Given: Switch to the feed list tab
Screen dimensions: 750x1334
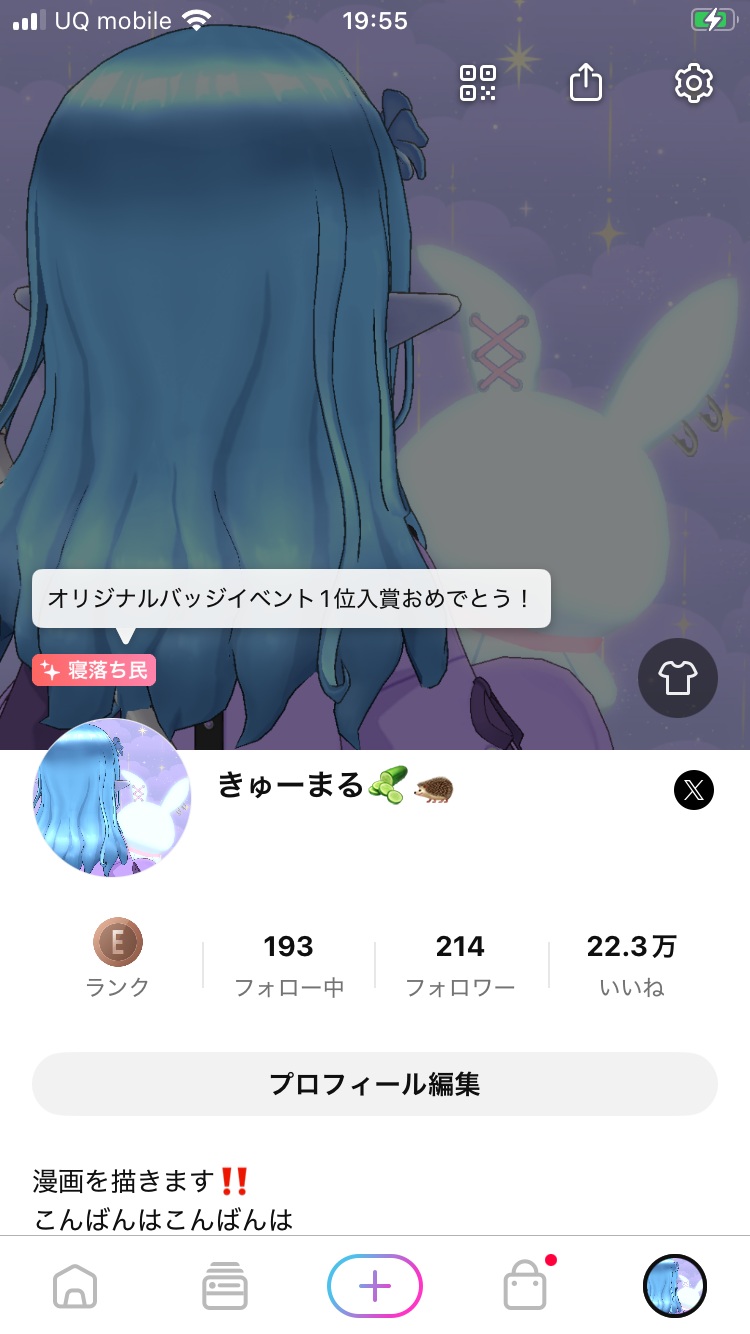Looking at the screenshot, I should [x=225, y=1285].
